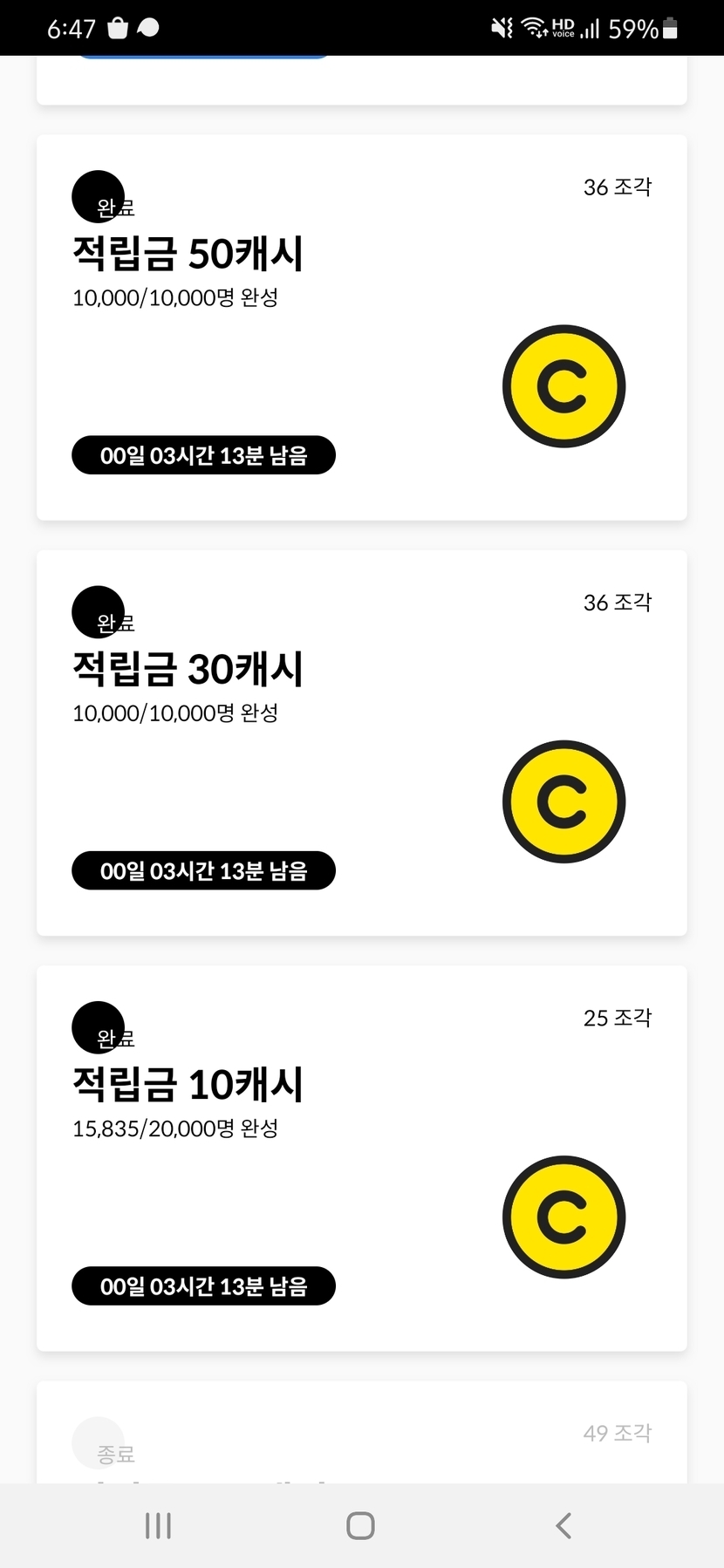Open the 적립금 10캐시 card
The width and height of the screenshot is (724, 1568).
coord(361,1158)
